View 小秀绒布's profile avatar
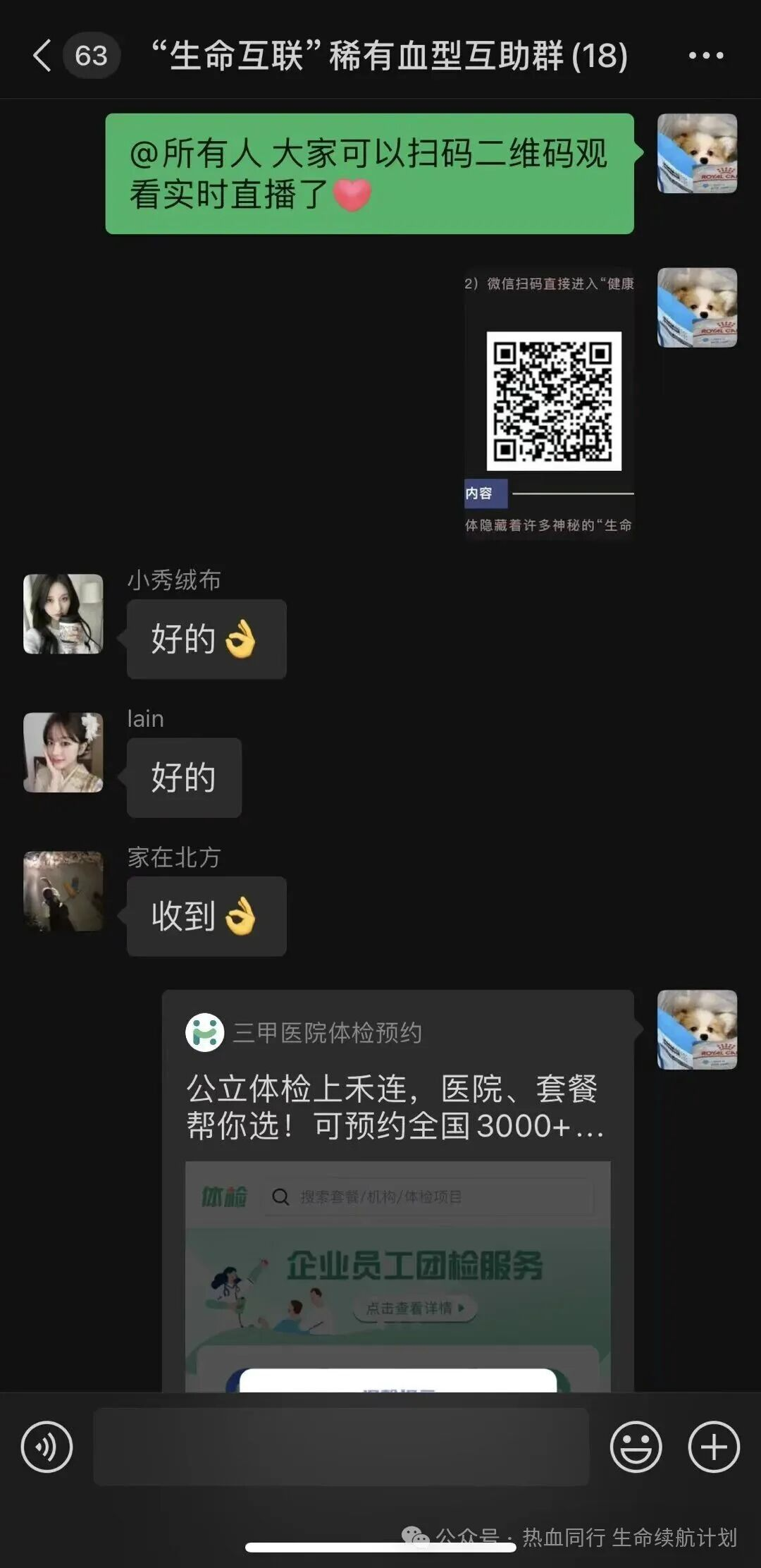 [x=63, y=613]
